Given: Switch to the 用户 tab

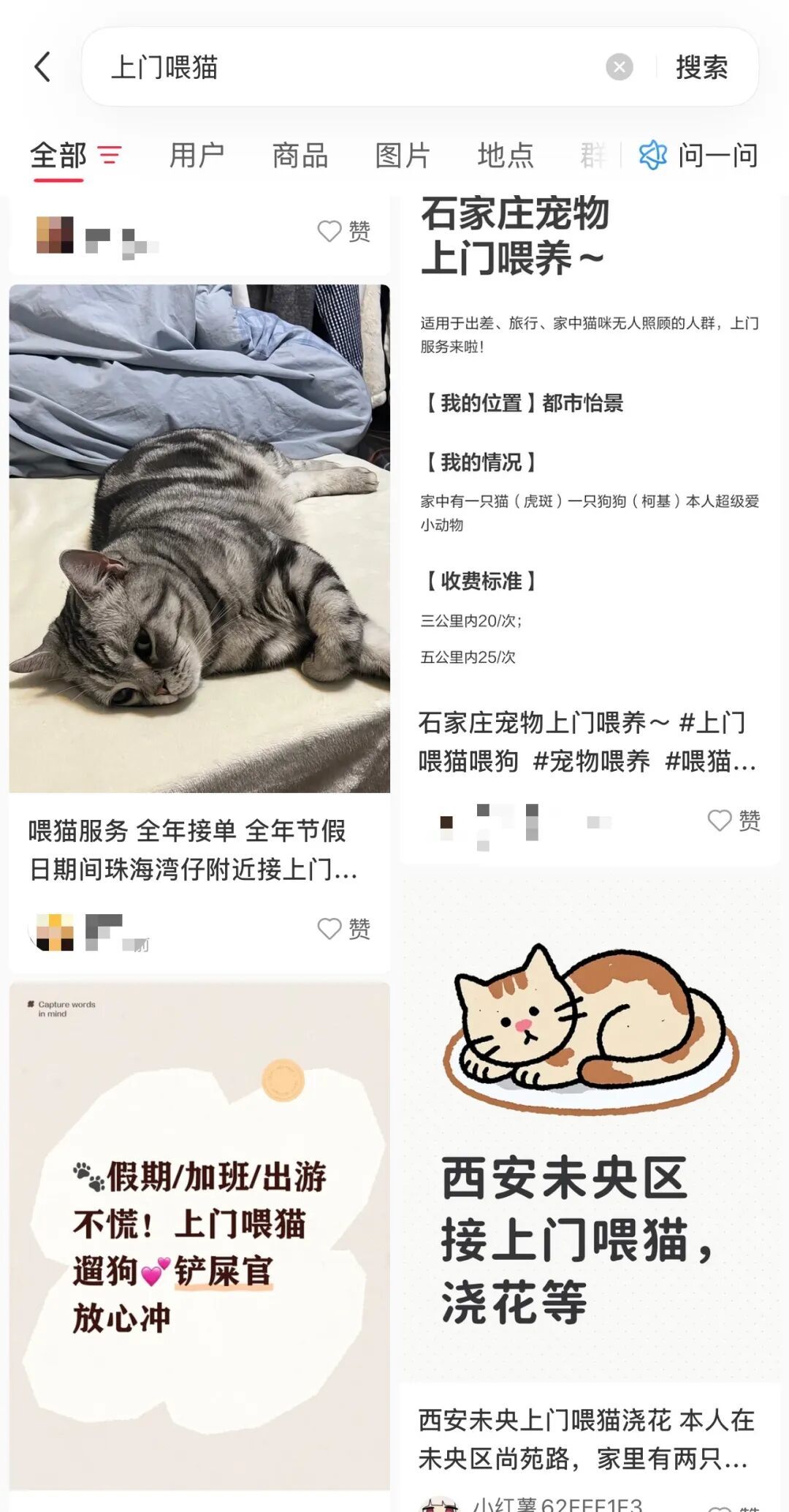Looking at the screenshot, I should tap(197, 155).
